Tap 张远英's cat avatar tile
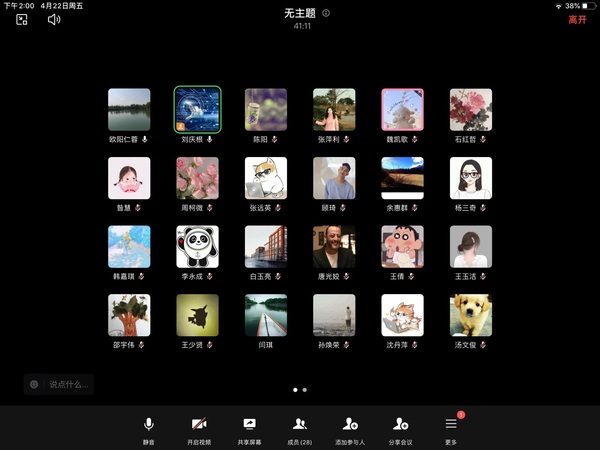The width and height of the screenshot is (600, 450). [266, 178]
